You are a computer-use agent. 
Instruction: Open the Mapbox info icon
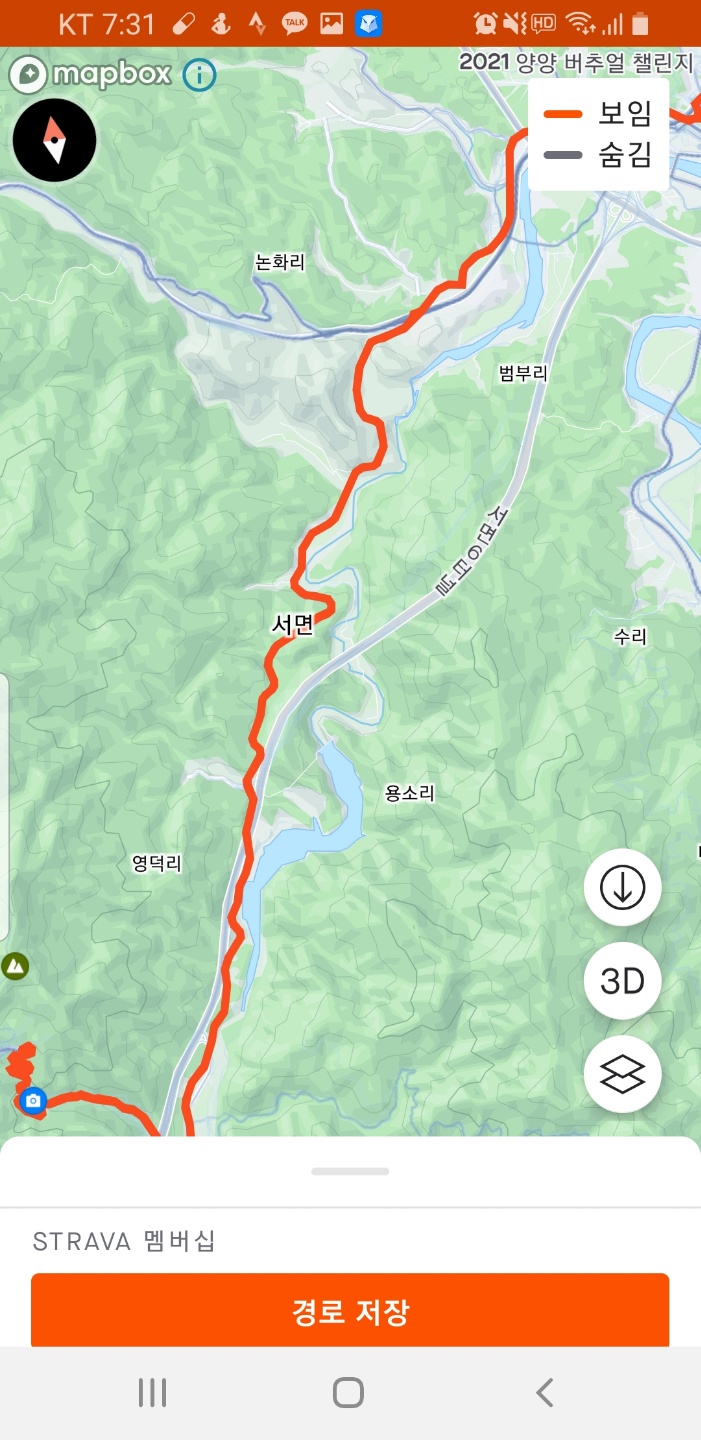tap(199, 74)
